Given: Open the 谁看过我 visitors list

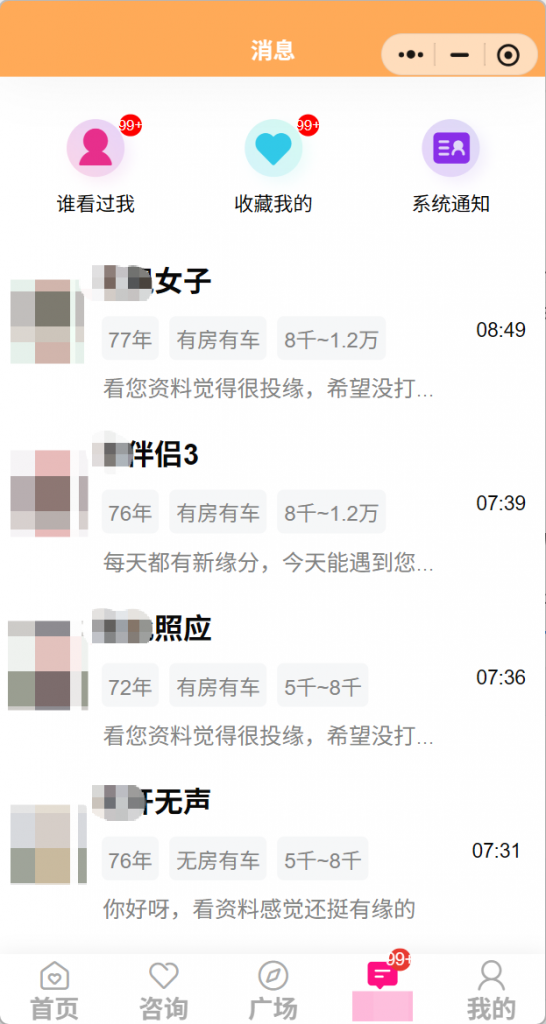Looking at the screenshot, I should point(96,167).
